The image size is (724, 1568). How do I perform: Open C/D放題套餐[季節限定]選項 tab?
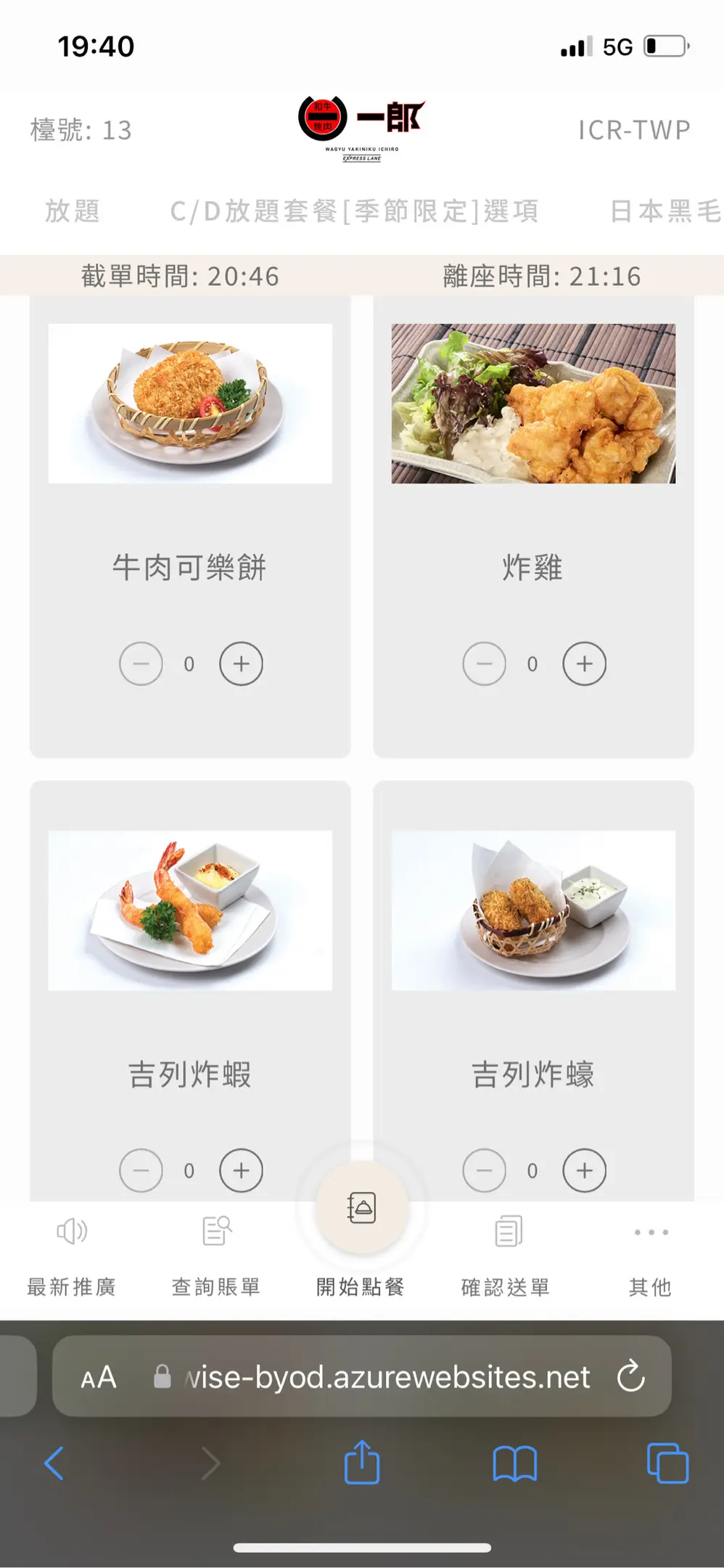354,211
